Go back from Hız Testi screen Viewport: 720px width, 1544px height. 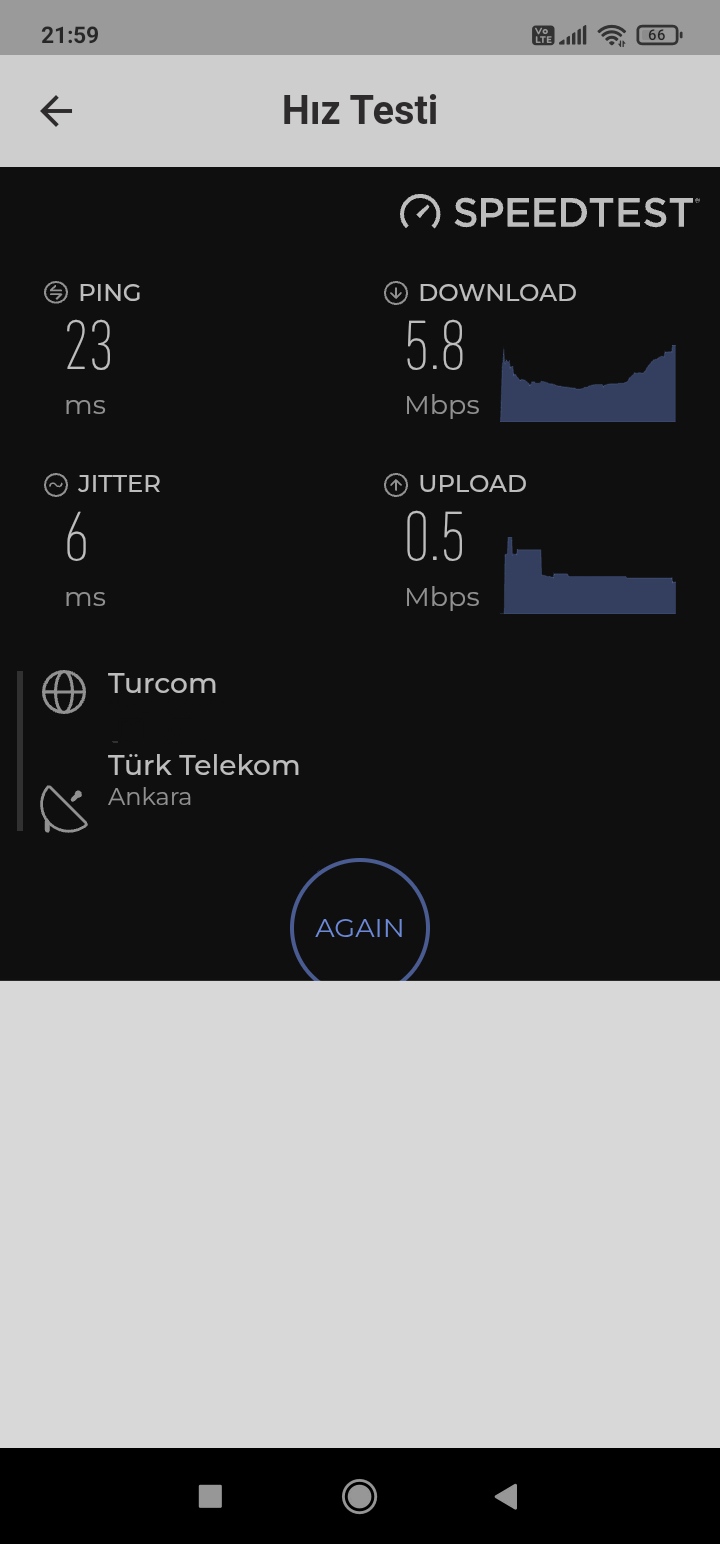(56, 111)
